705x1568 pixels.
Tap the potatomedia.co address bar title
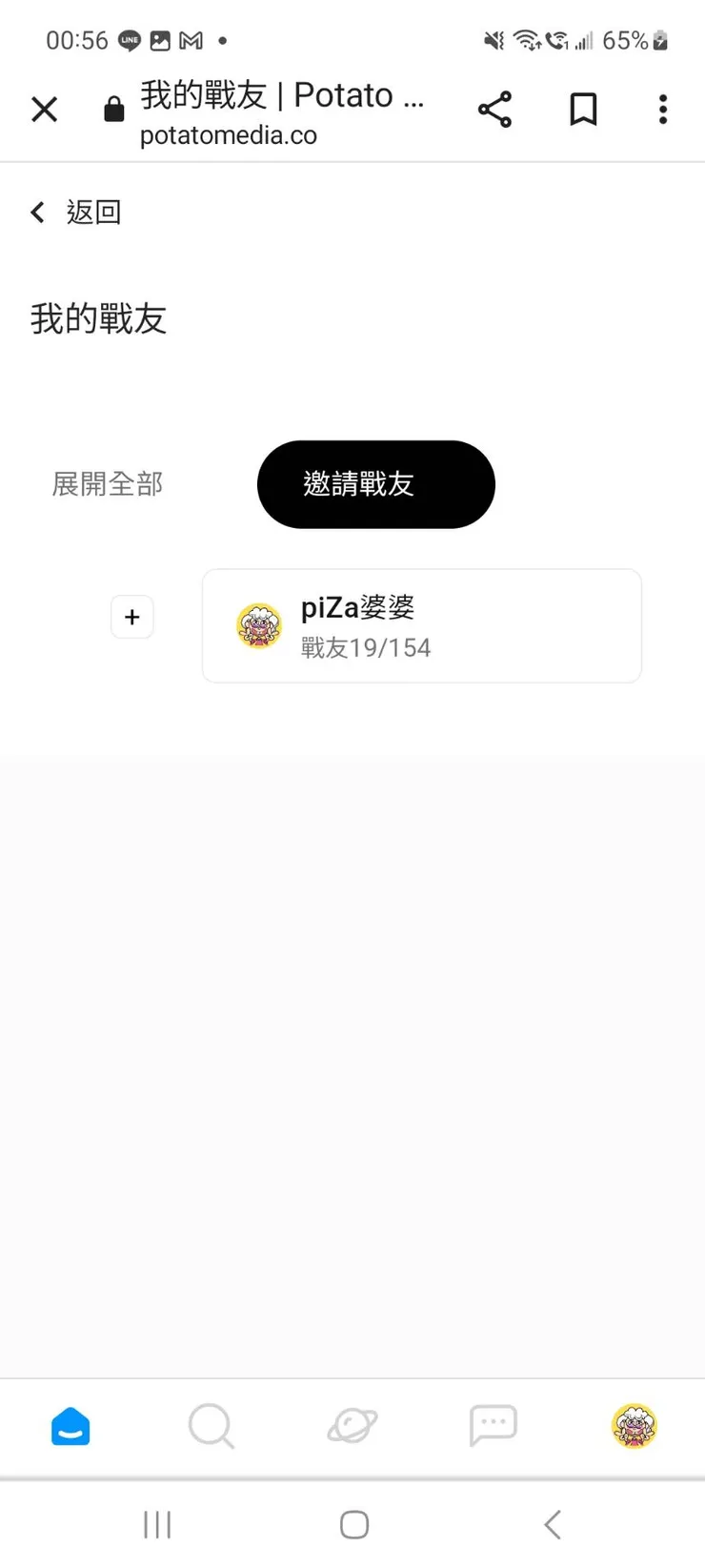(229, 134)
